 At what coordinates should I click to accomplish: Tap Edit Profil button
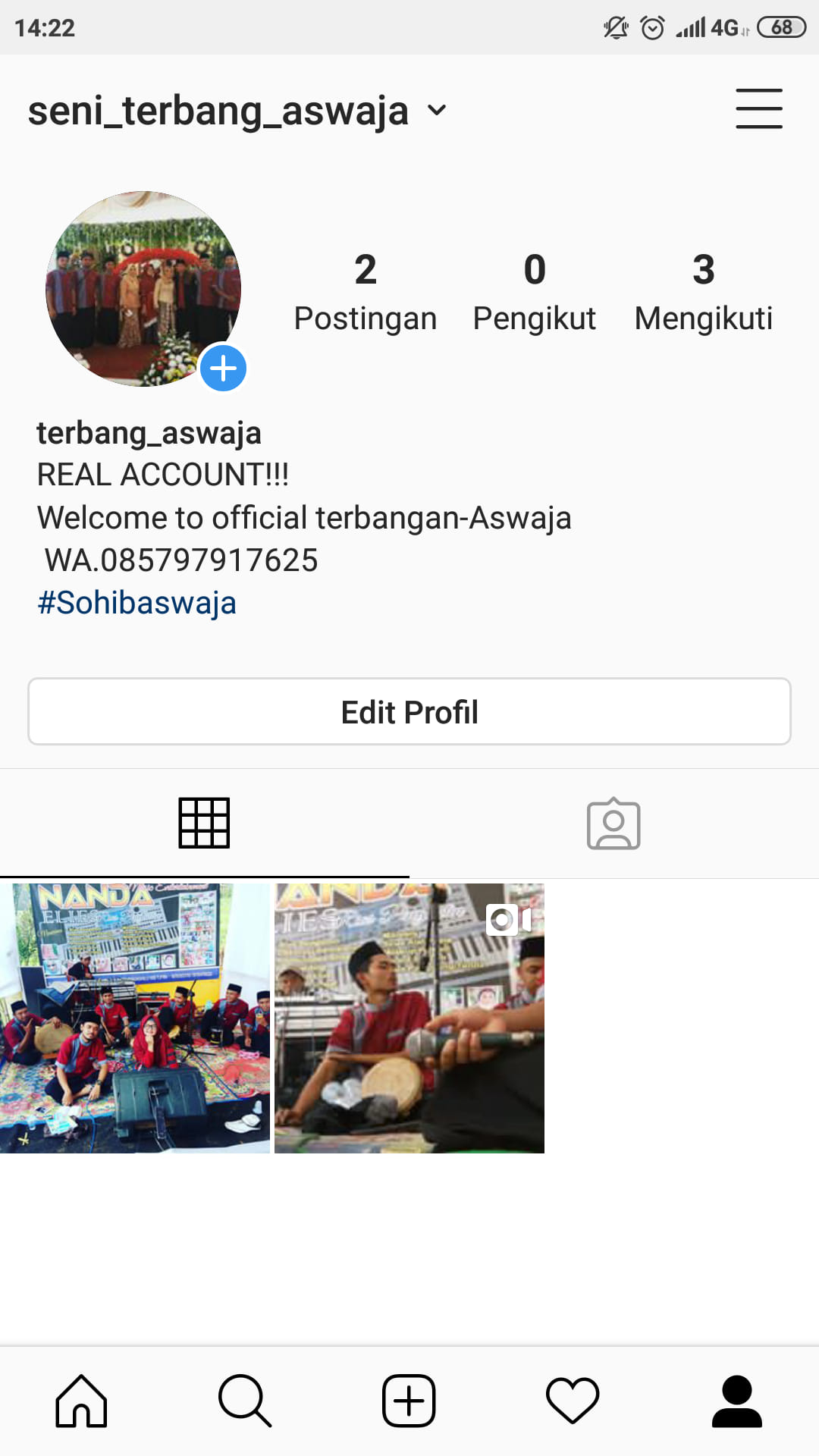tap(409, 712)
